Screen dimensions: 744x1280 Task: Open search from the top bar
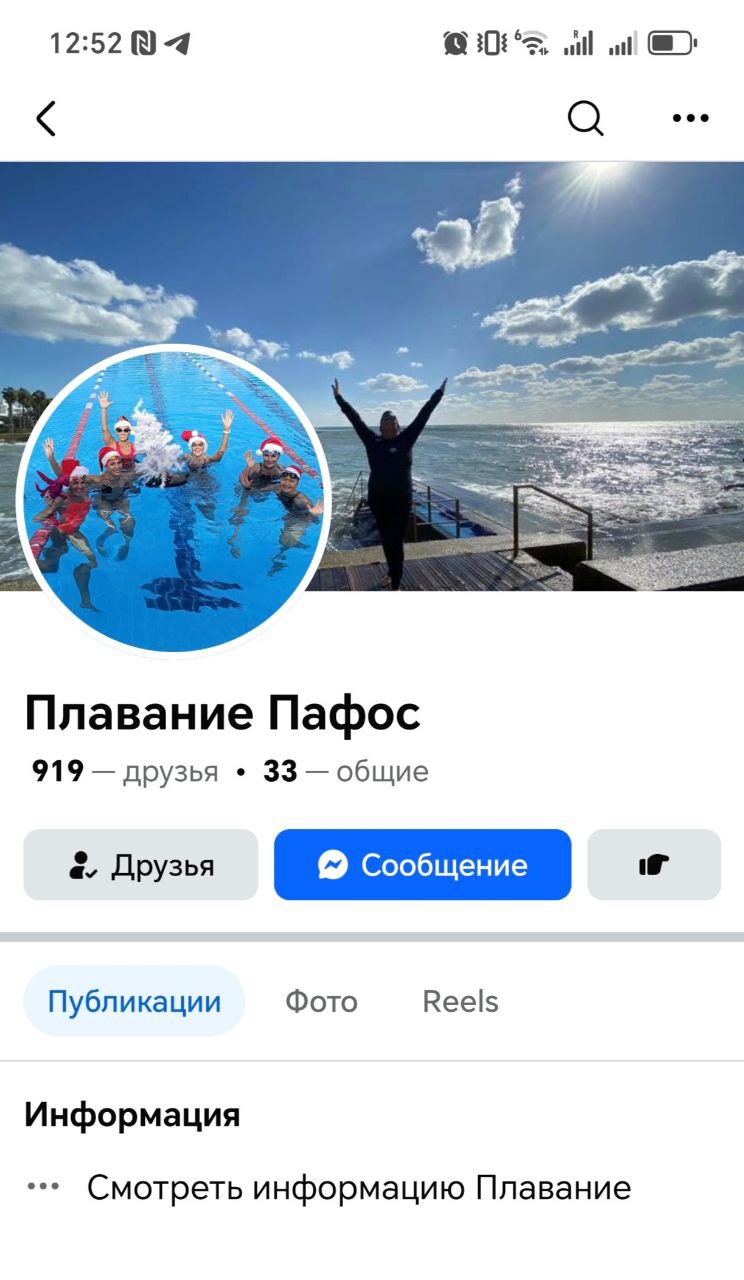click(x=586, y=119)
